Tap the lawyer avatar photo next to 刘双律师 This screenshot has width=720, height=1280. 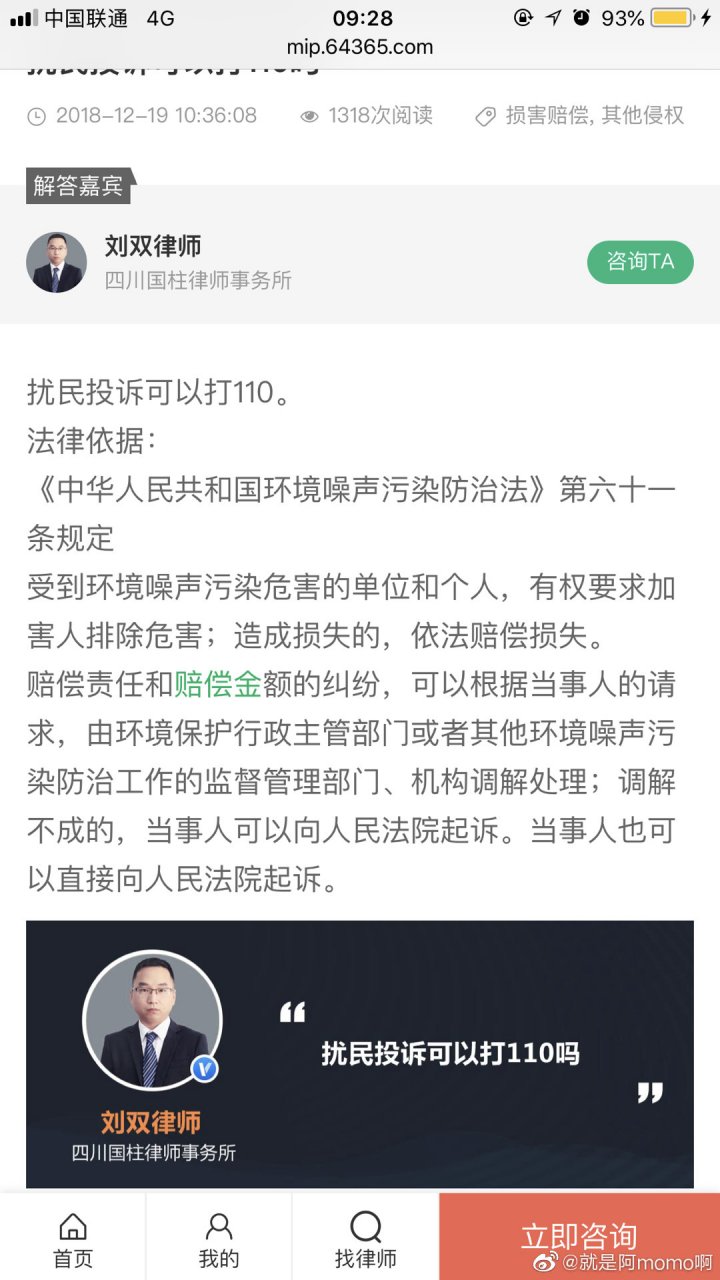click(x=57, y=262)
